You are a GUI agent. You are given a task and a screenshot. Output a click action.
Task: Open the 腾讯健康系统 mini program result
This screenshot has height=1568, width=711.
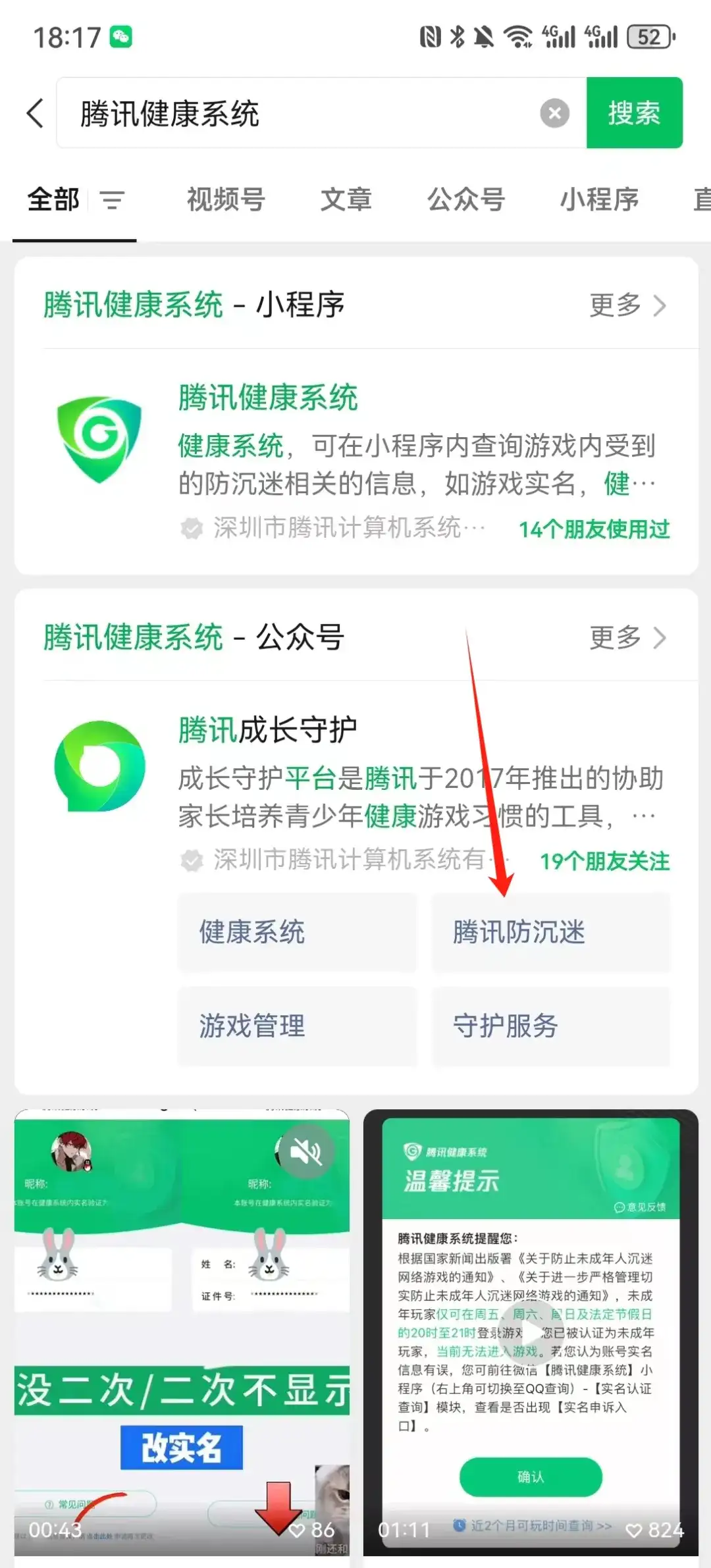[x=356, y=461]
